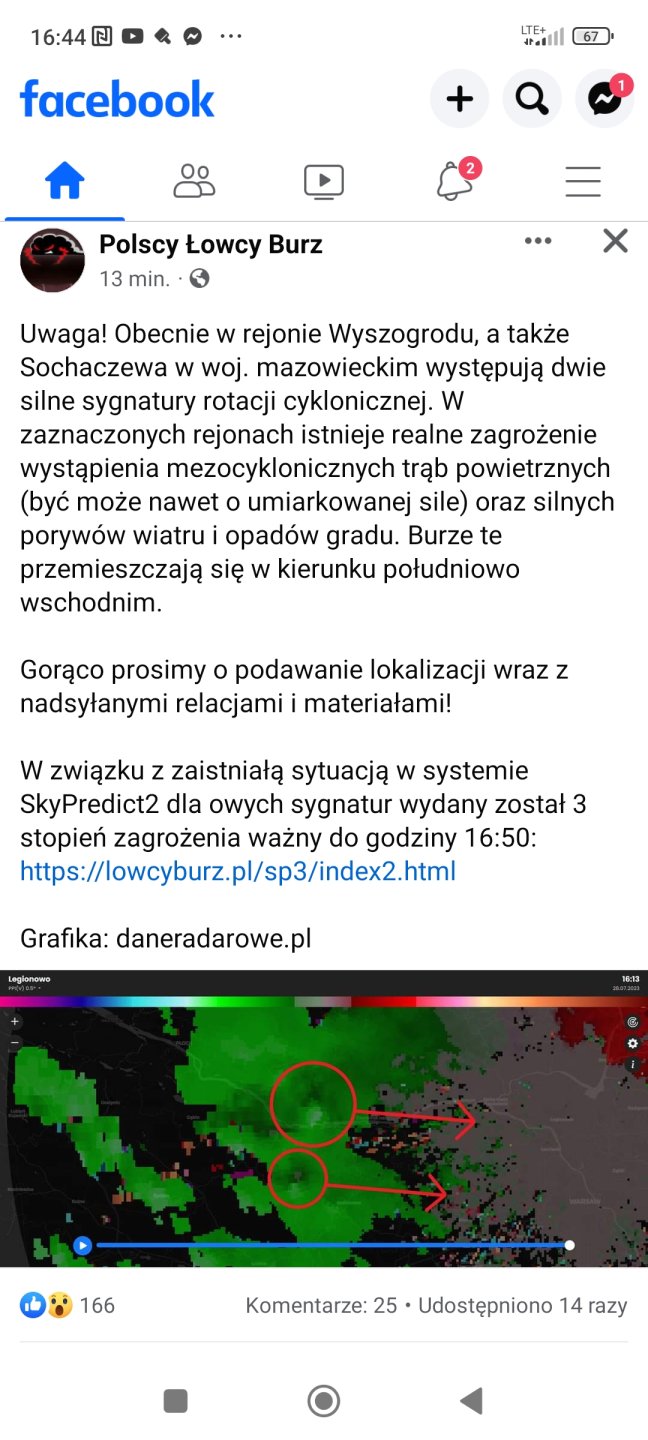Hide the post with the X
The image size is (648, 1440).
tap(615, 241)
